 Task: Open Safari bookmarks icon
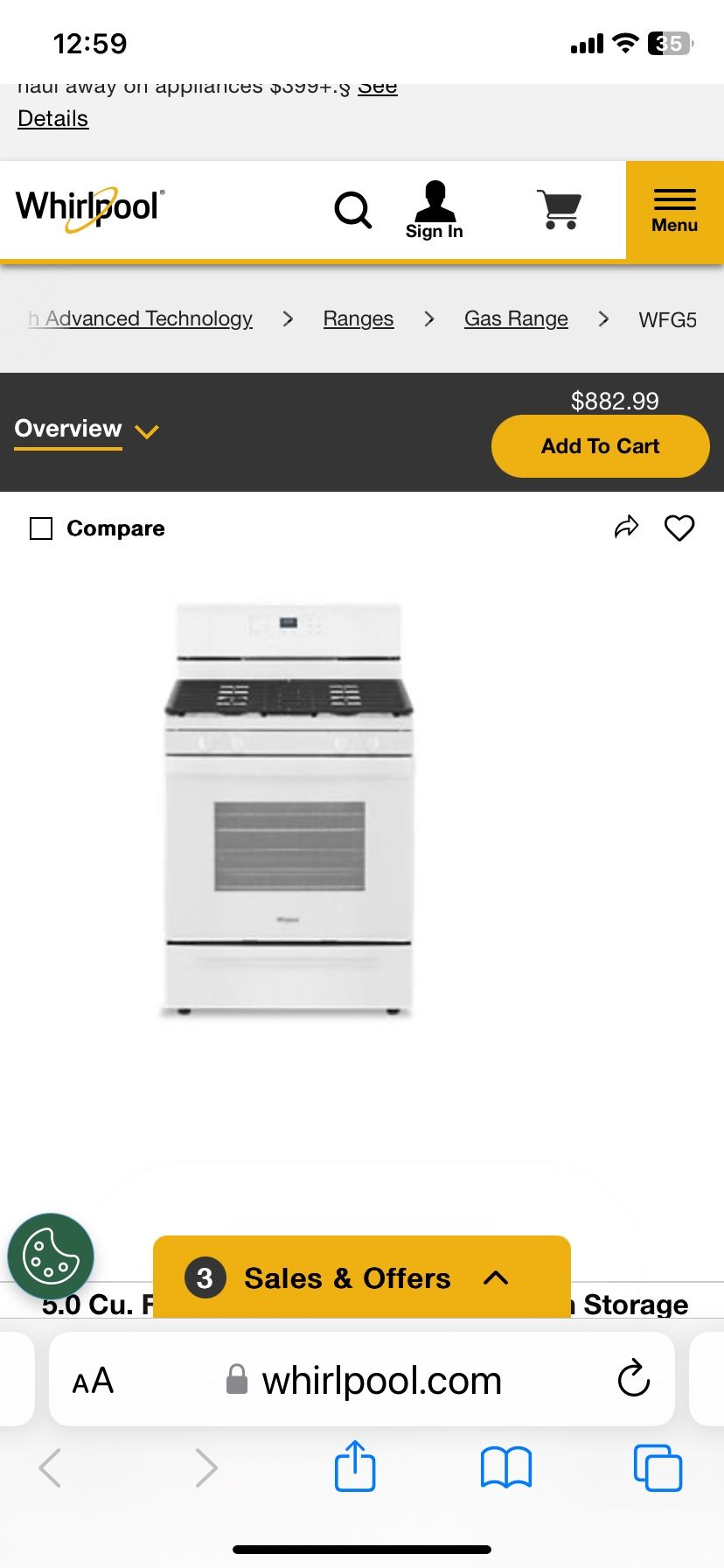pos(505,1468)
